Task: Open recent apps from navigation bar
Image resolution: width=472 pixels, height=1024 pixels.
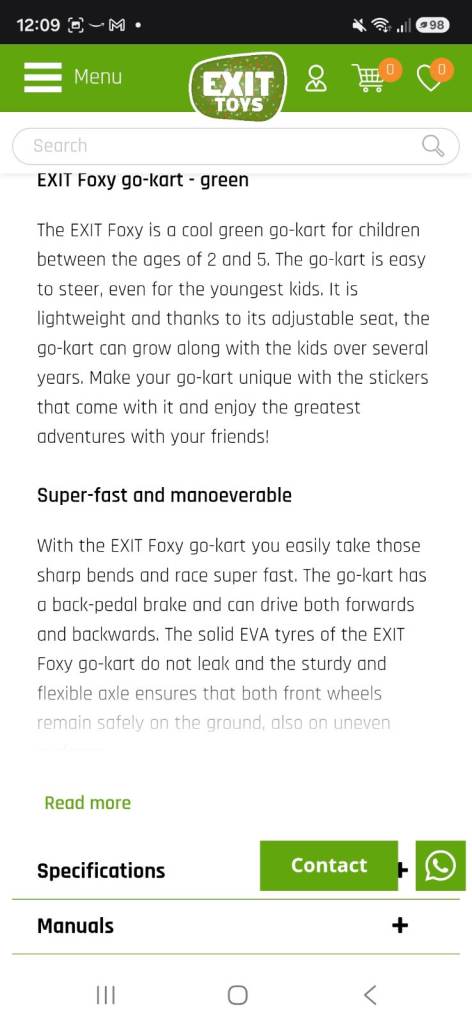Action: tap(105, 995)
